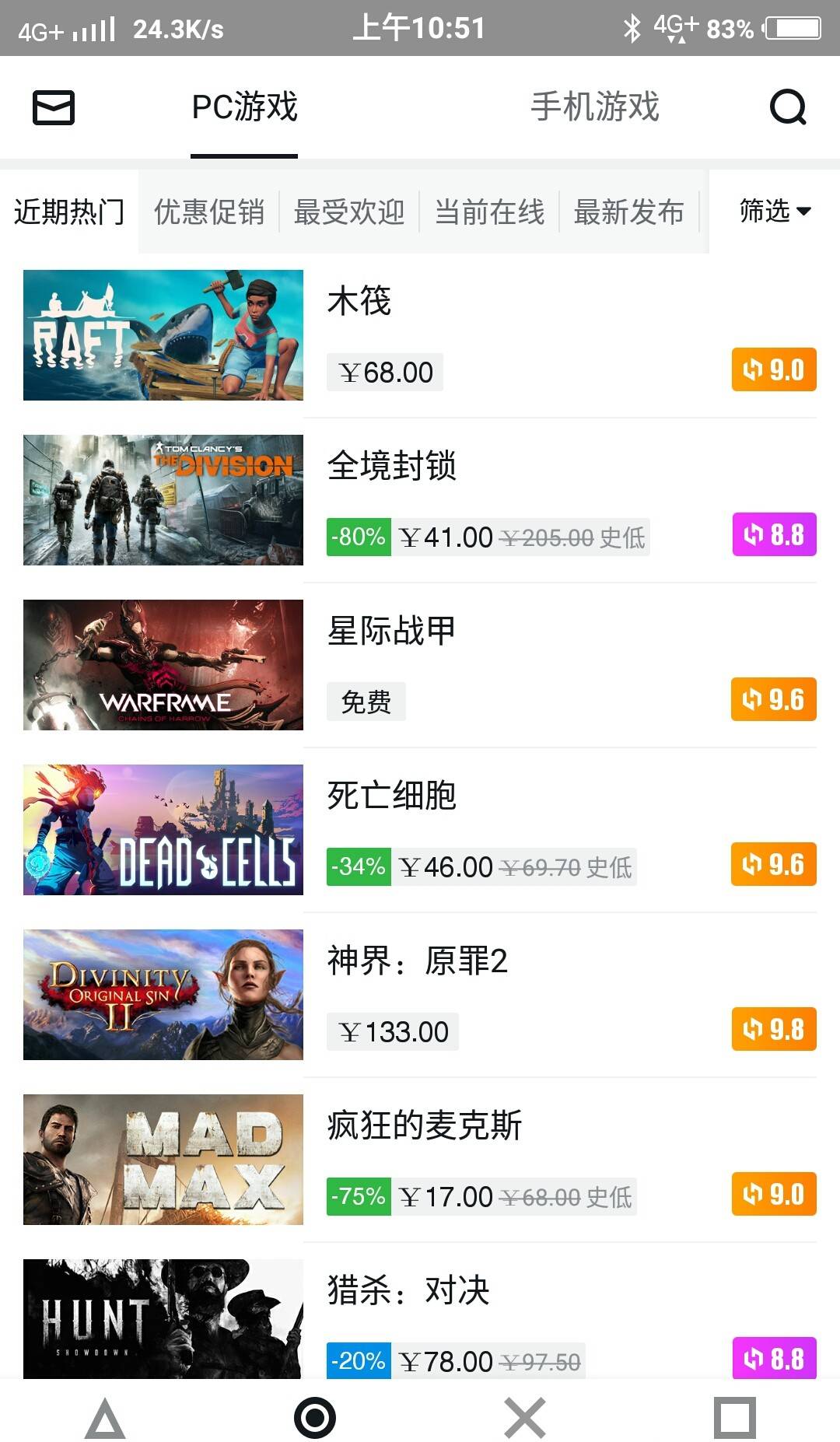
Task: Switch to 最新发布 games
Action: 628,212
